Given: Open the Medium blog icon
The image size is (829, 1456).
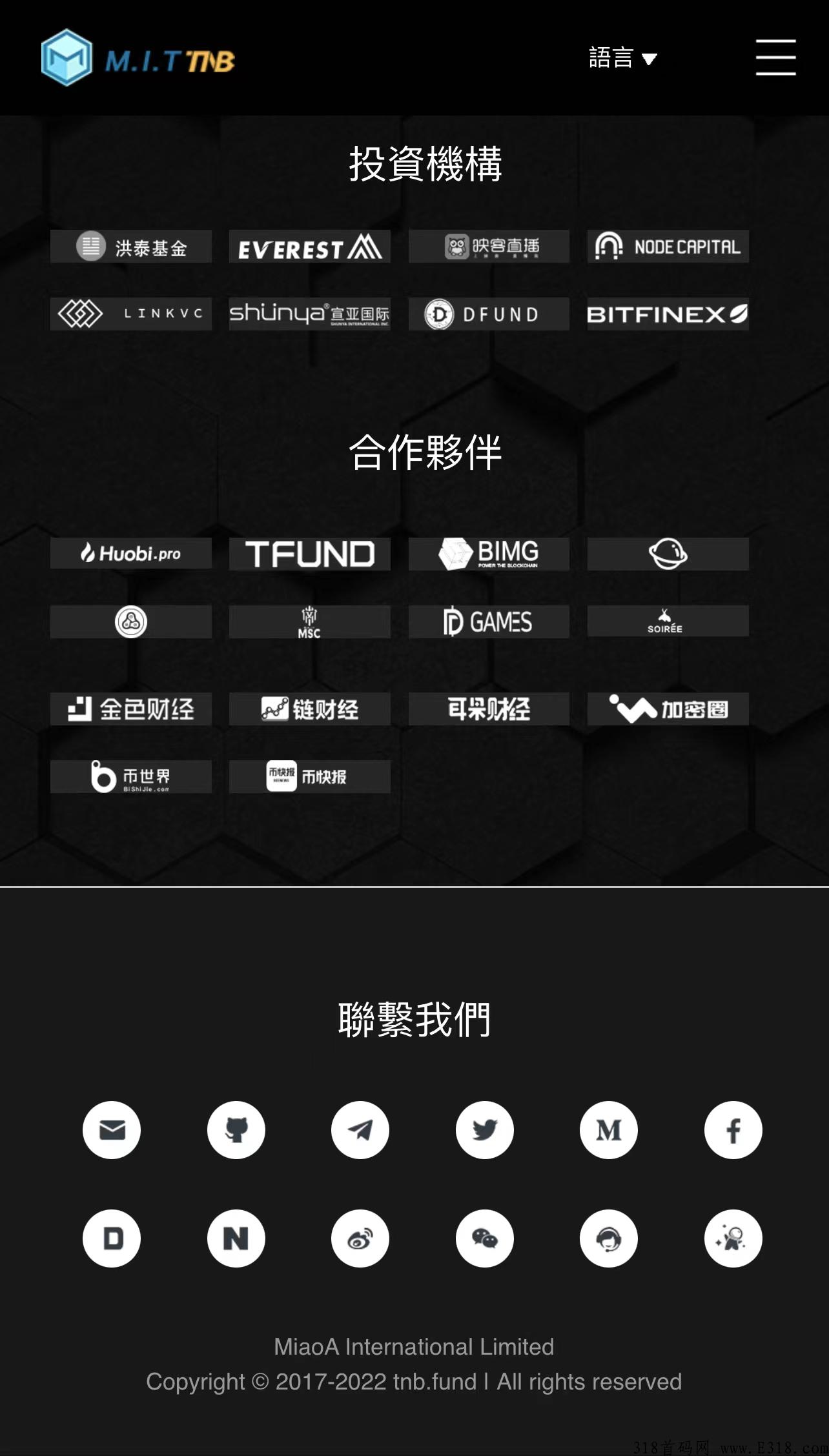Looking at the screenshot, I should click(609, 1129).
